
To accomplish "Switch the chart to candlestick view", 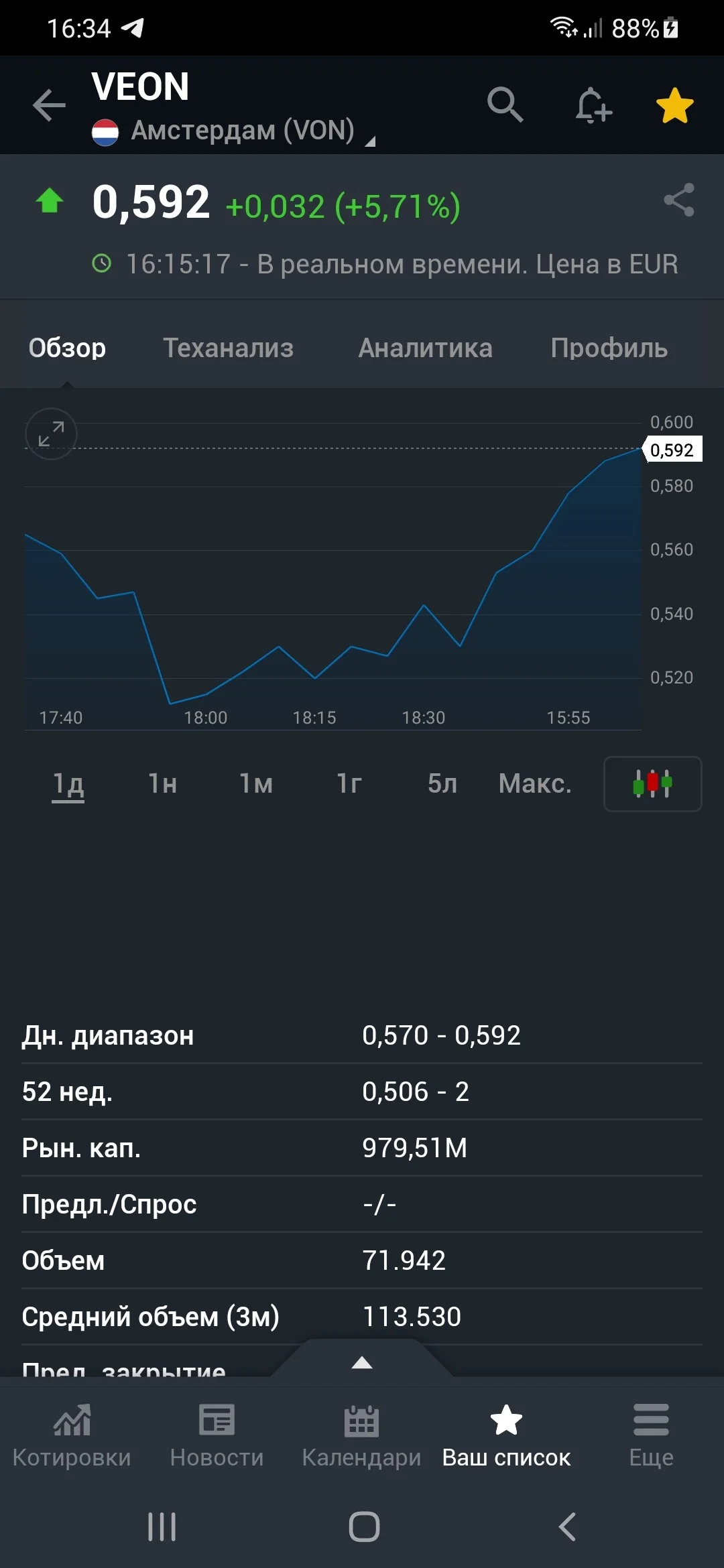I will pyautogui.click(x=653, y=784).
